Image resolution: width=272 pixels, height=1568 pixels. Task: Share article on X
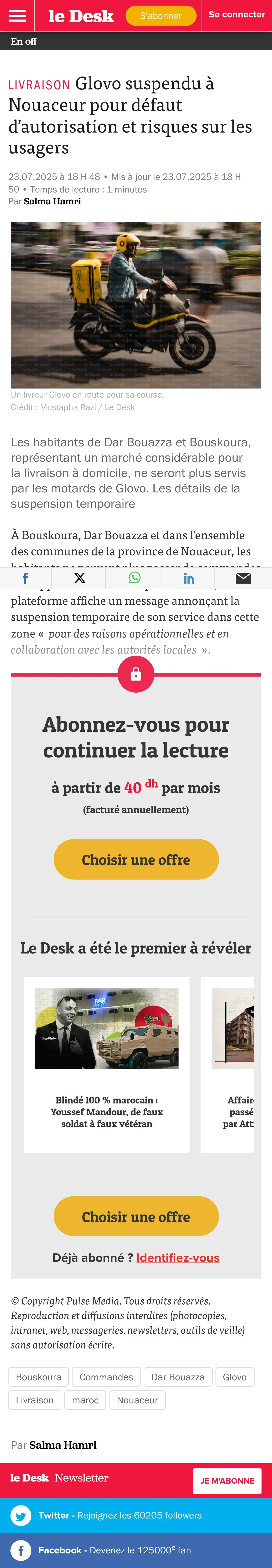click(80, 578)
